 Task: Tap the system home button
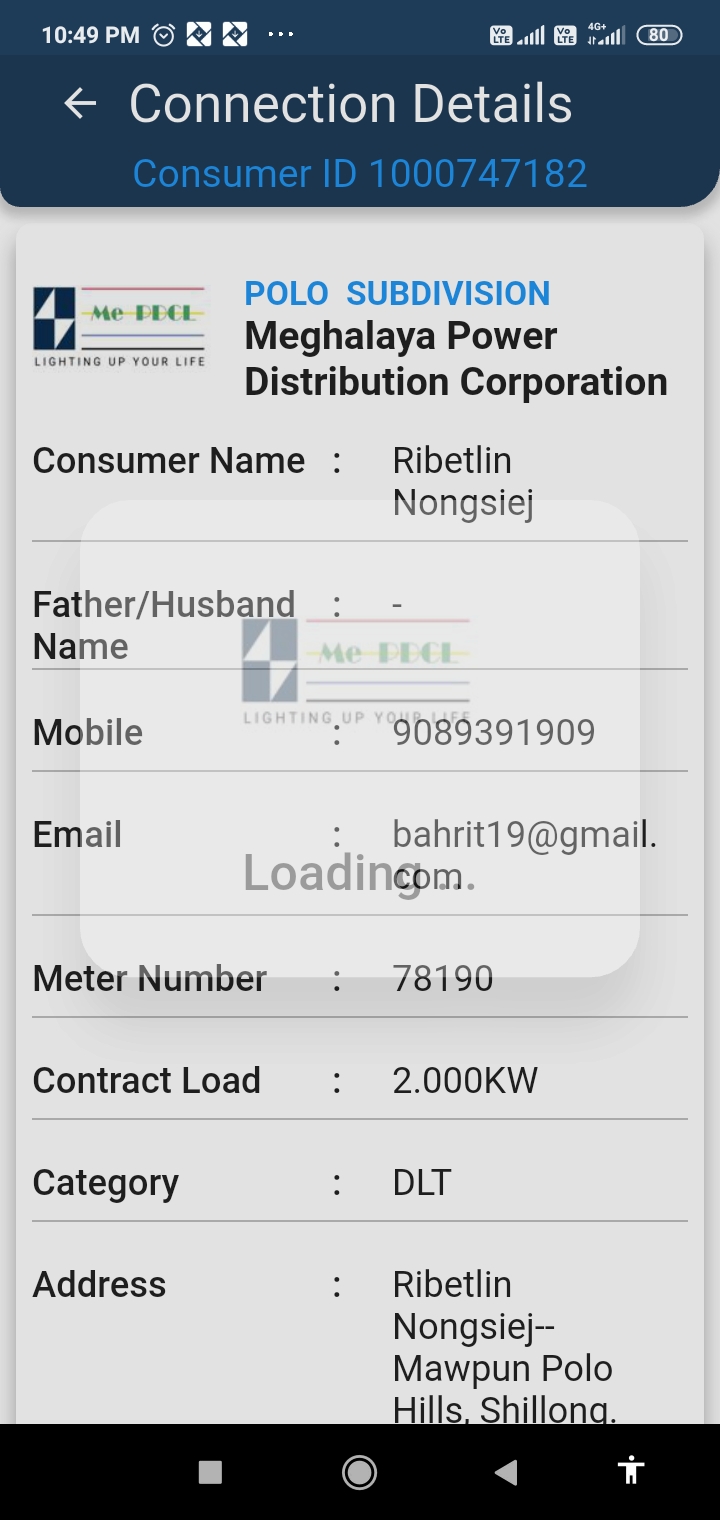pyautogui.click(x=359, y=1471)
